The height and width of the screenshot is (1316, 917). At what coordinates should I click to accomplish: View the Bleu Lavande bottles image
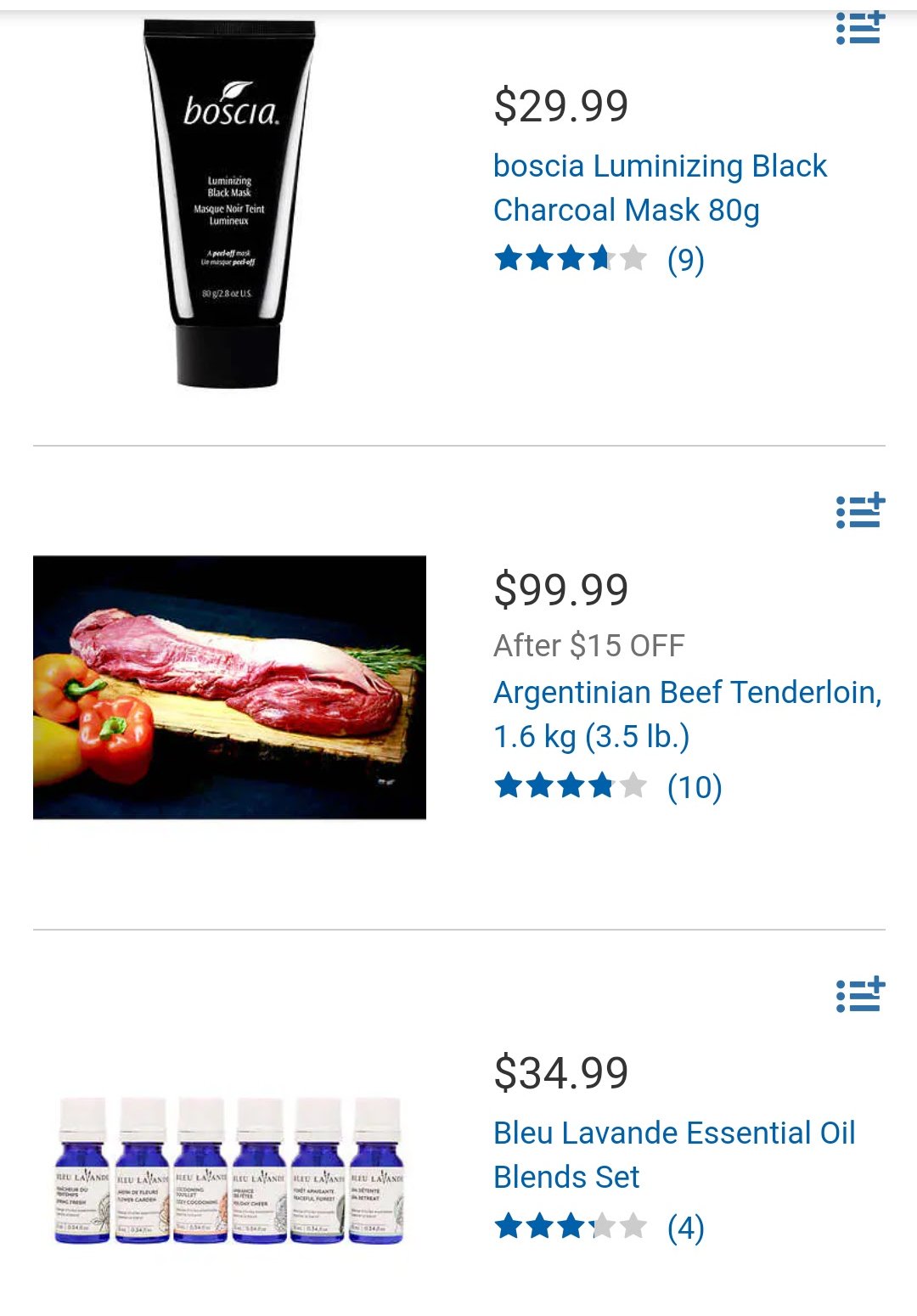229,1172
